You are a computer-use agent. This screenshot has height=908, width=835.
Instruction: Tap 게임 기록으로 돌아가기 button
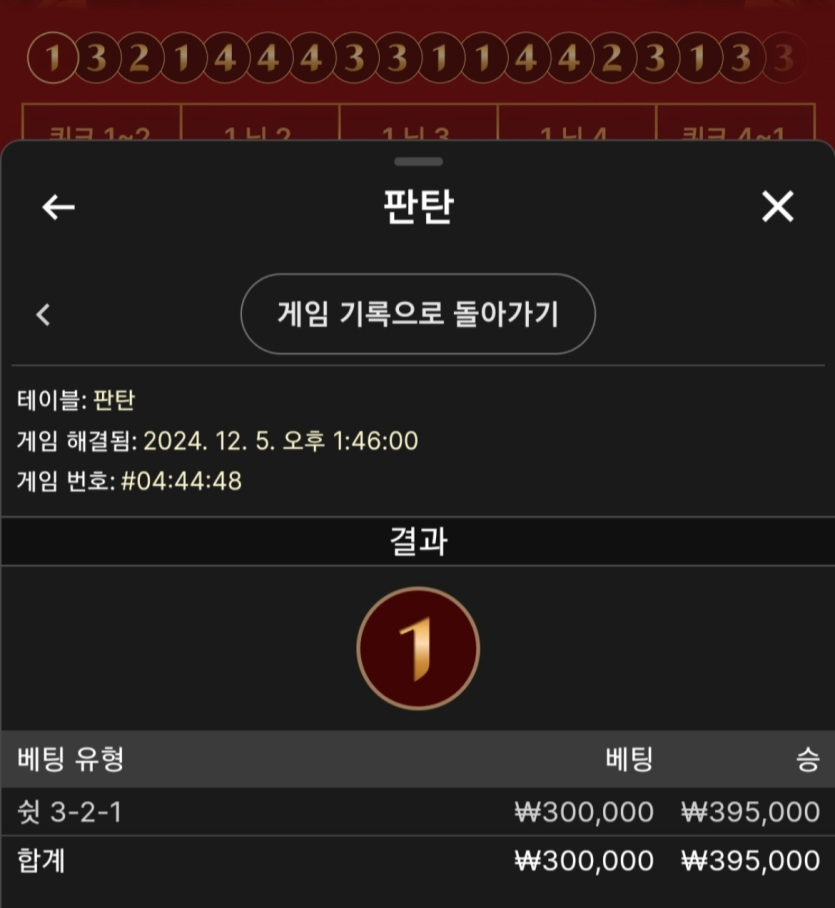[x=418, y=314]
